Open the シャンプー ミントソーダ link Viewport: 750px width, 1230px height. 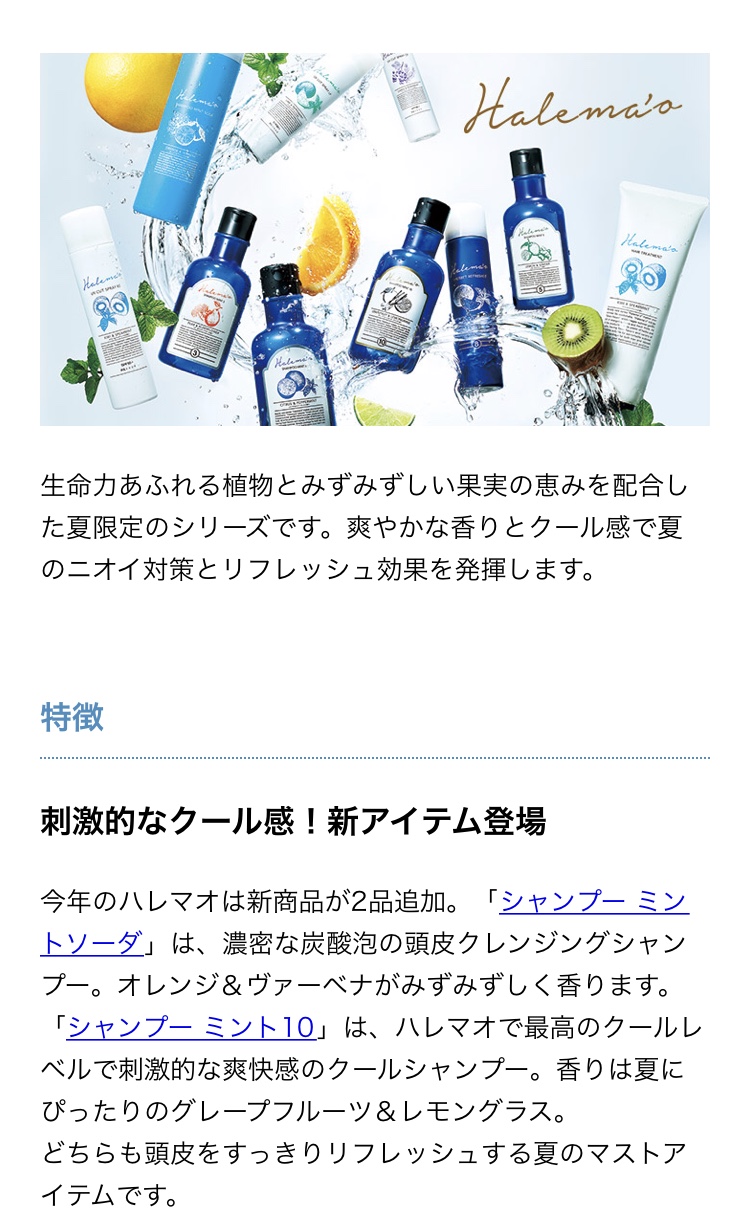coord(593,901)
